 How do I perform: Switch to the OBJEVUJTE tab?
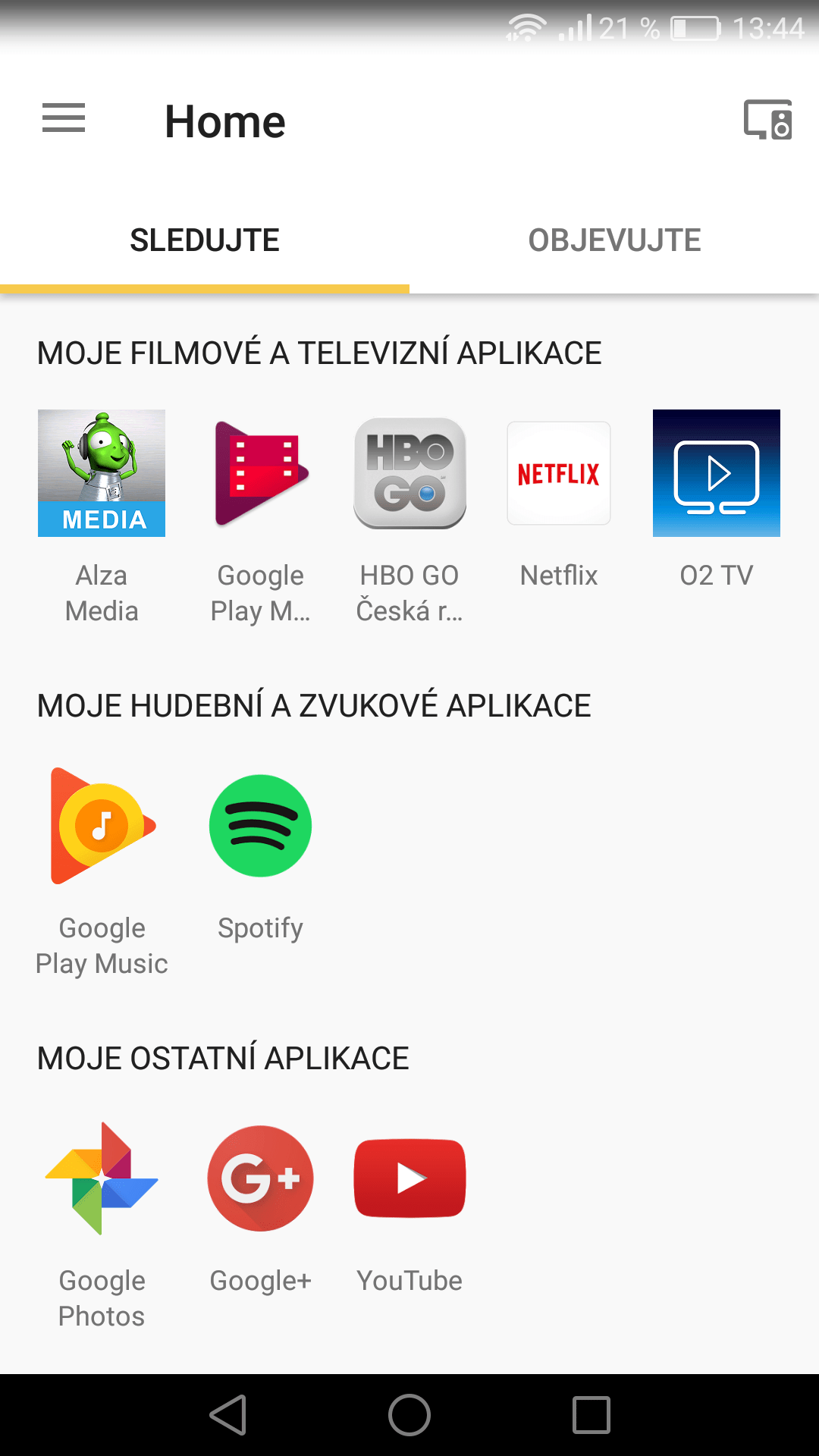click(614, 240)
